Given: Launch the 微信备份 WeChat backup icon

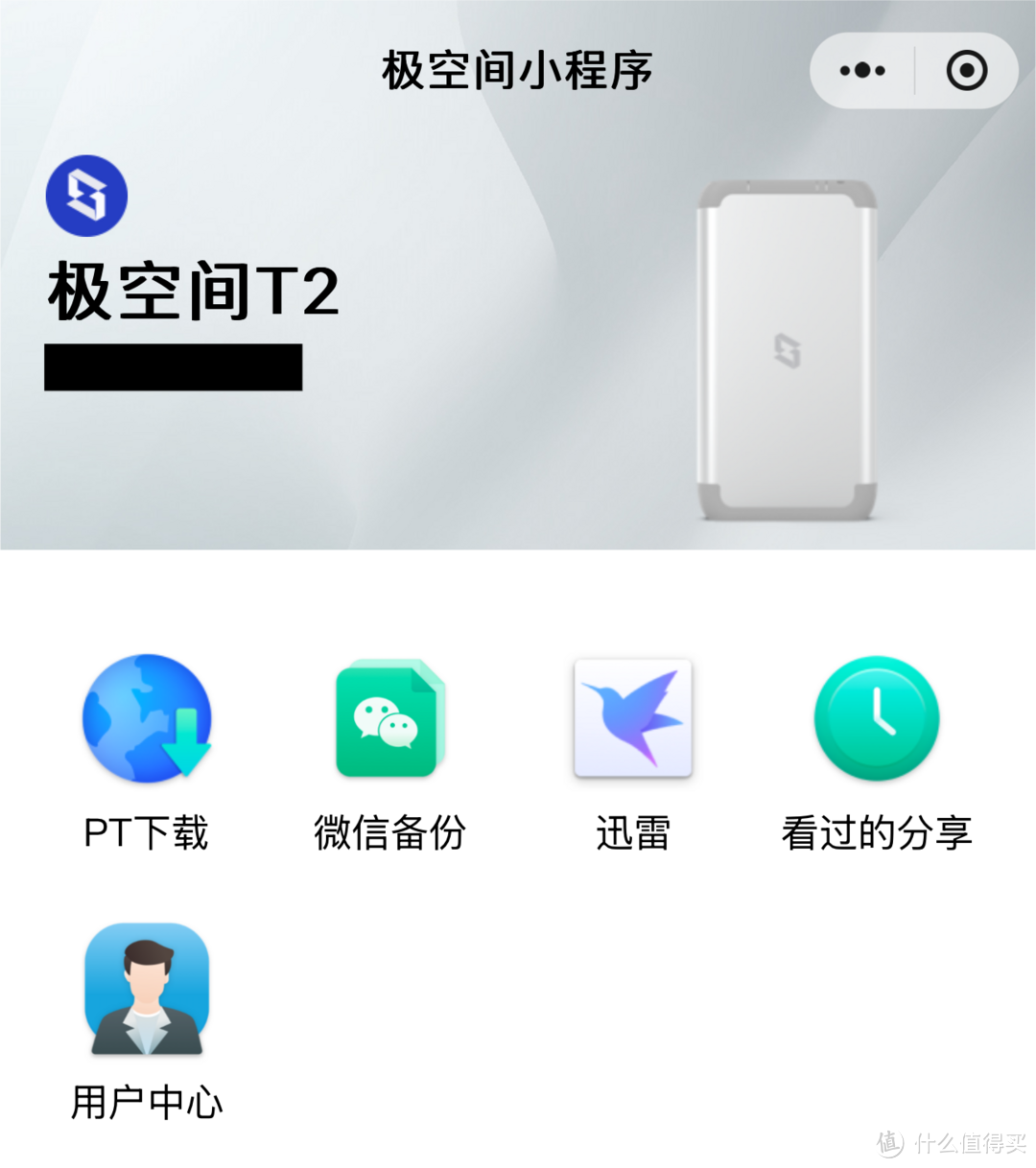Looking at the screenshot, I should 389,717.
